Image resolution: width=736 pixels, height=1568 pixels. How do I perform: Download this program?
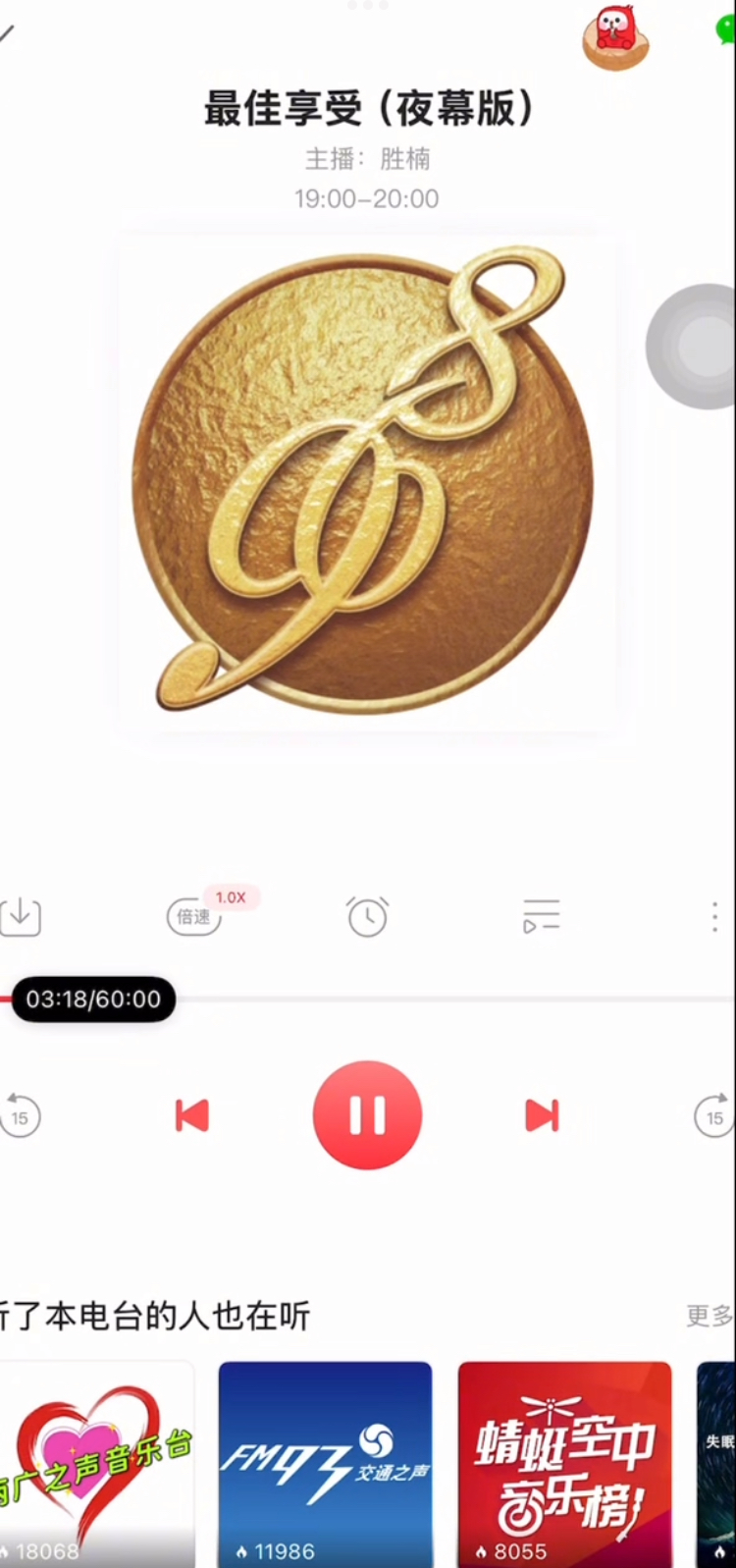point(20,916)
